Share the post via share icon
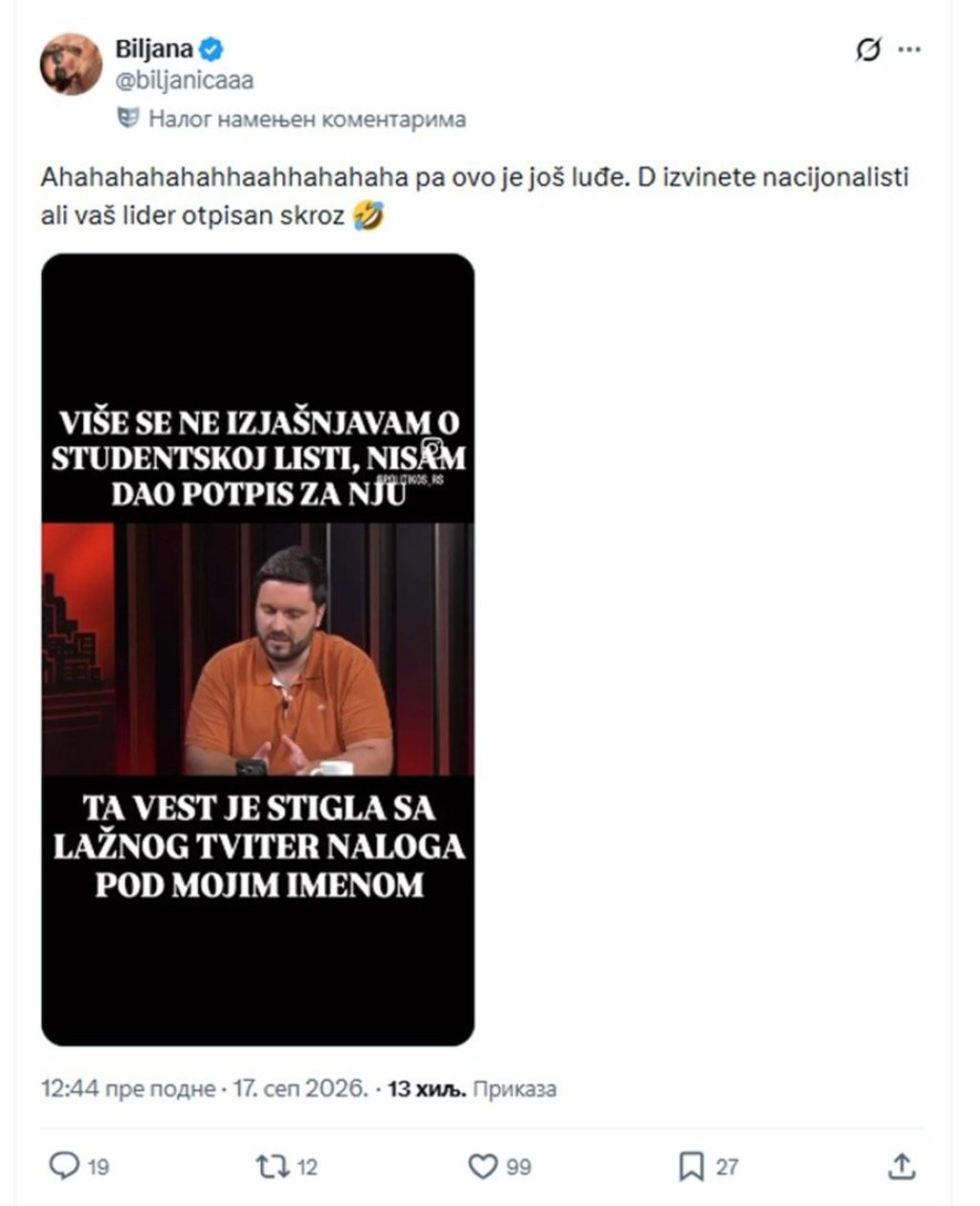Image resolution: width=980 pixels, height=1206 pixels. [902, 1166]
